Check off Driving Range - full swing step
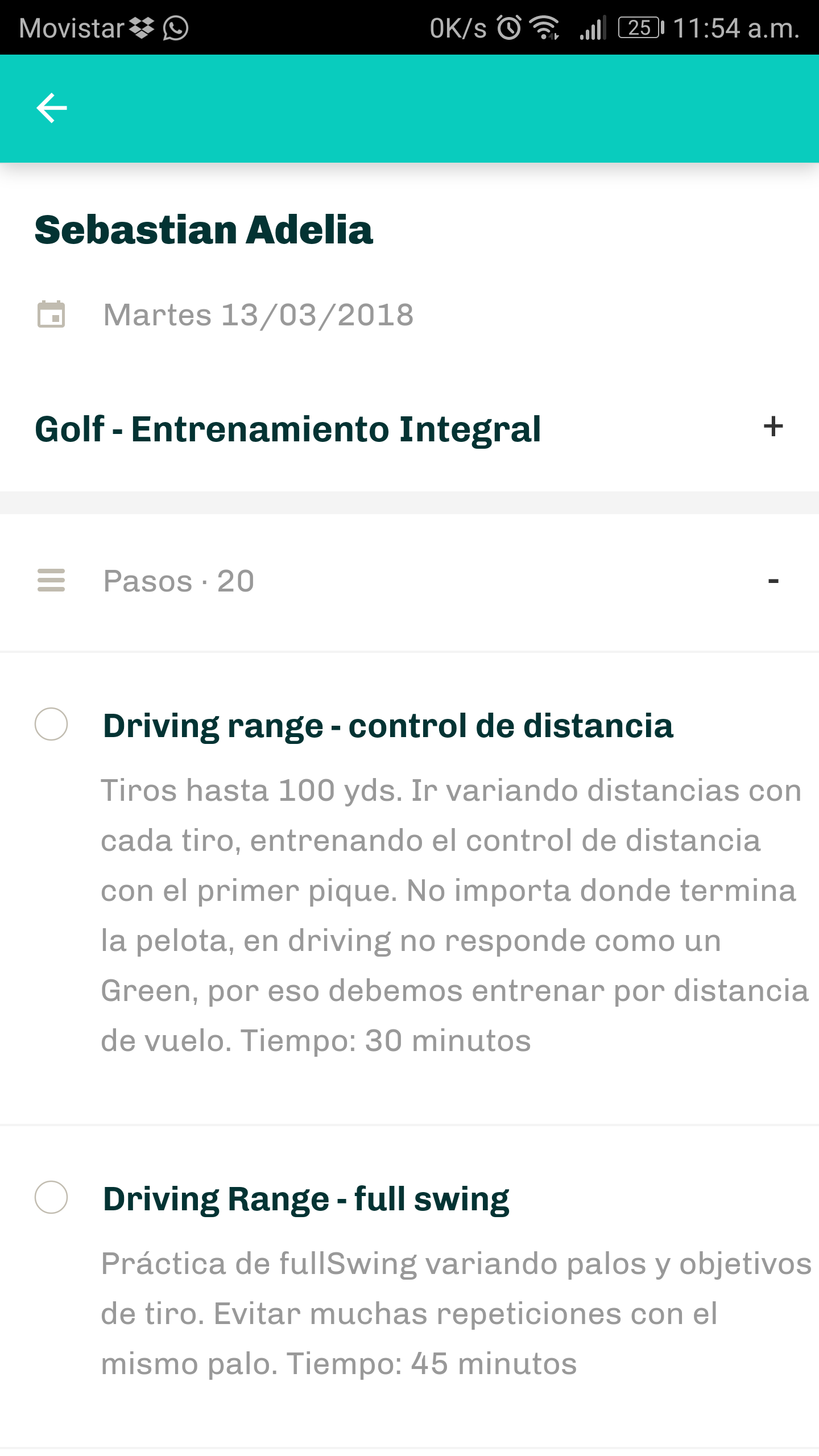Image resolution: width=819 pixels, height=1456 pixels. pyautogui.click(x=51, y=1197)
